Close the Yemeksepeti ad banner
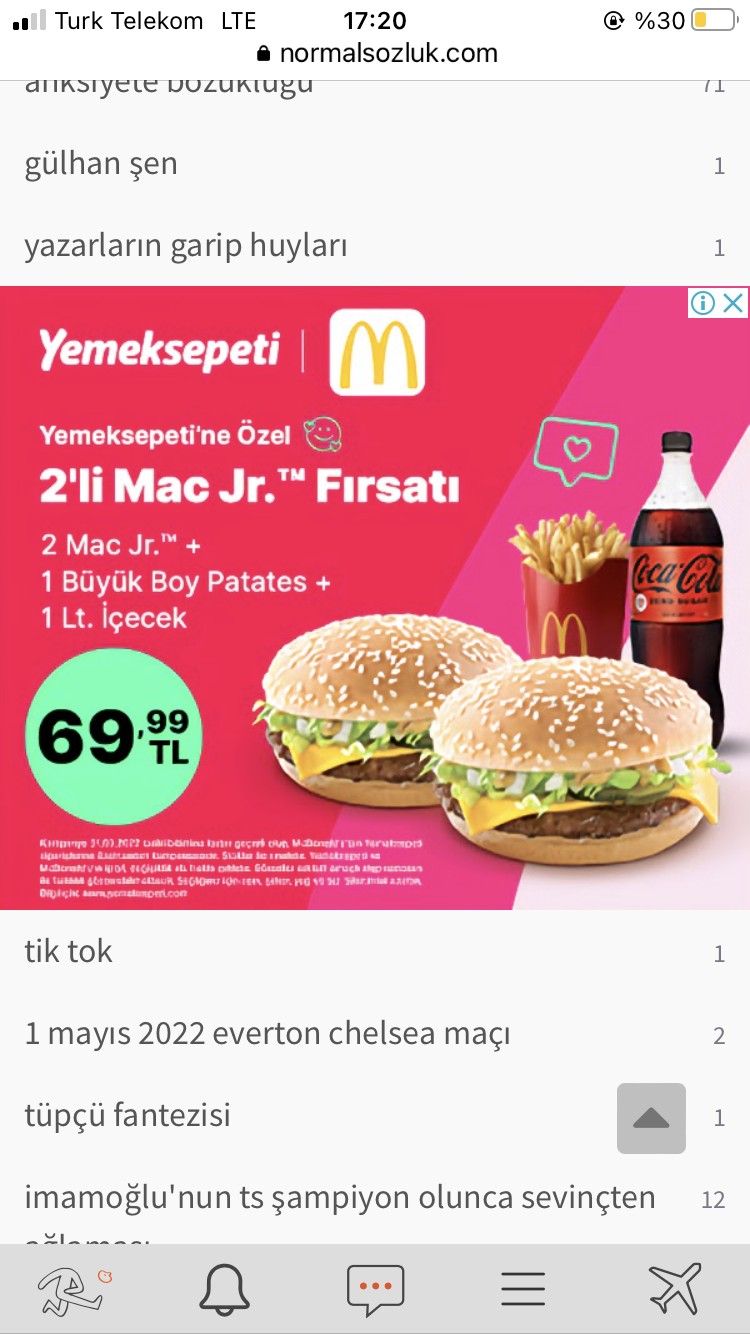 [x=733, y=303]
